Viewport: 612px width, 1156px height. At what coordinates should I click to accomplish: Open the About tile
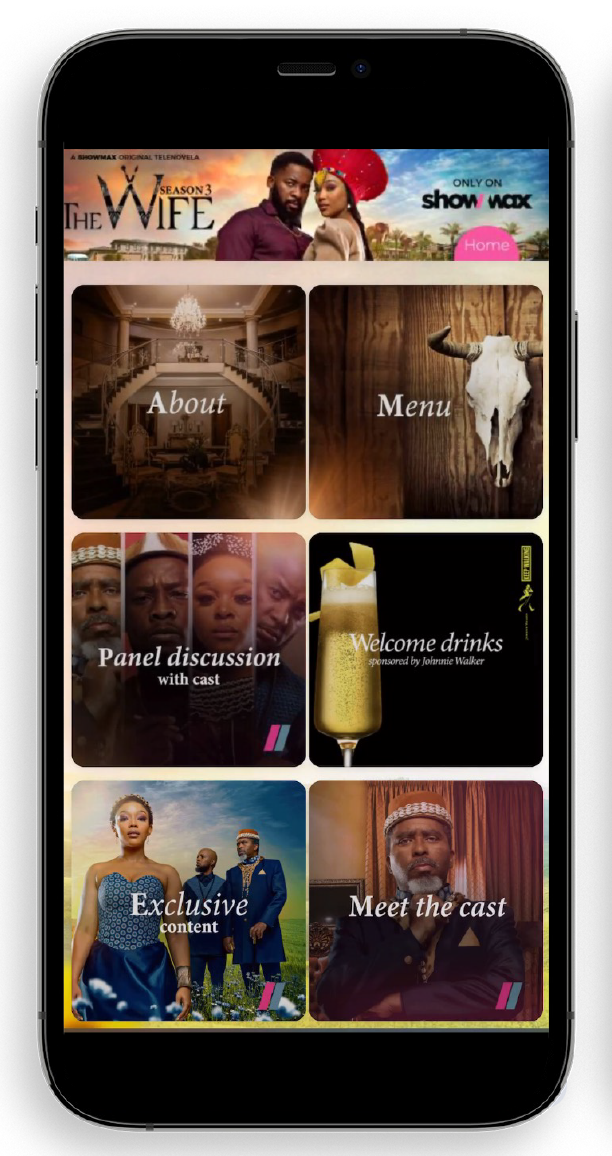[188, 403]
